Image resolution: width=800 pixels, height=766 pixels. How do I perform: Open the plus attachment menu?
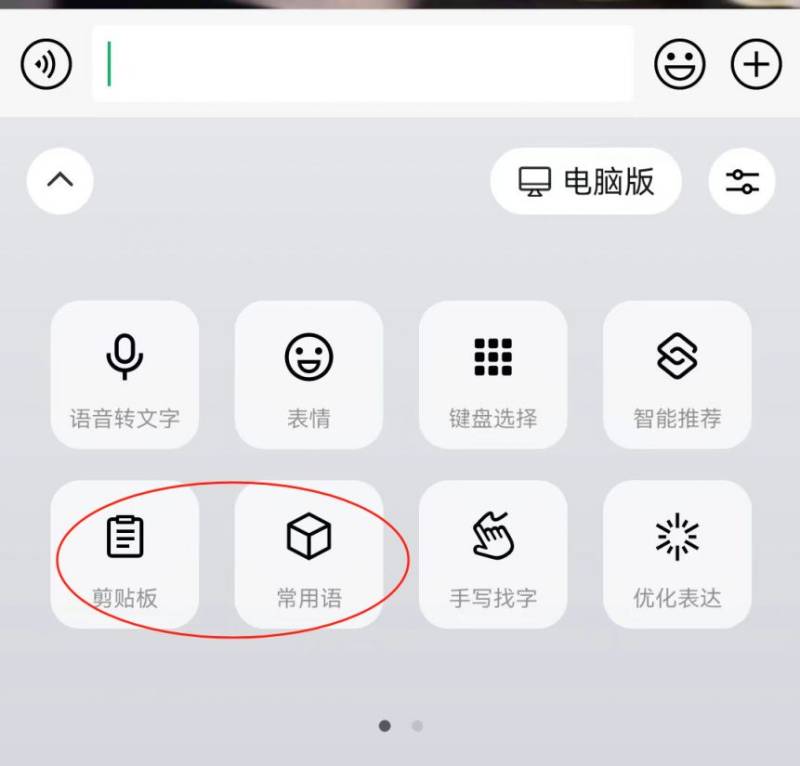[x=756, y=65]
